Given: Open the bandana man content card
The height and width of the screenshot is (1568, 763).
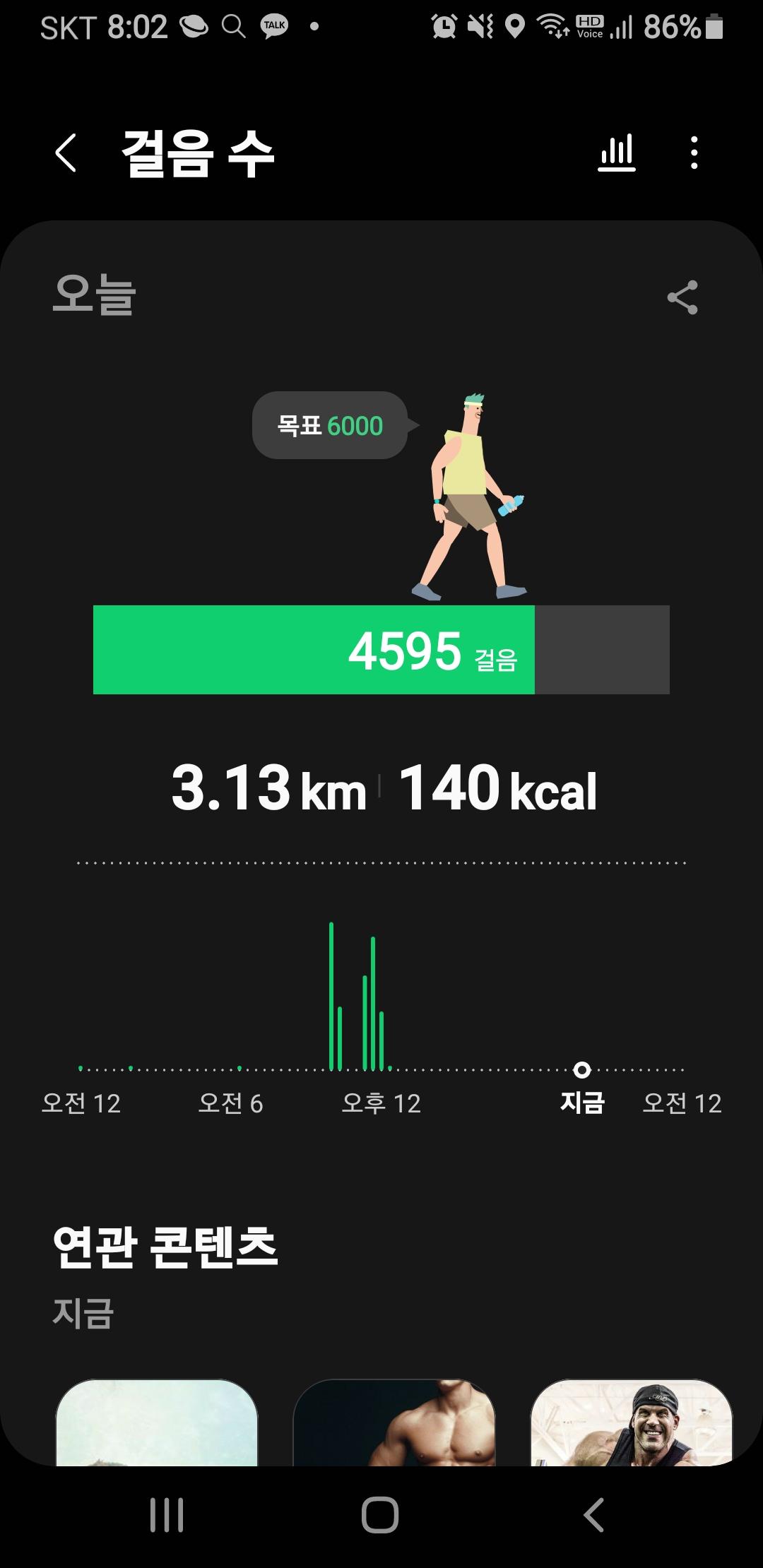Looking at the screenshot, I should tap(631, 1423).
